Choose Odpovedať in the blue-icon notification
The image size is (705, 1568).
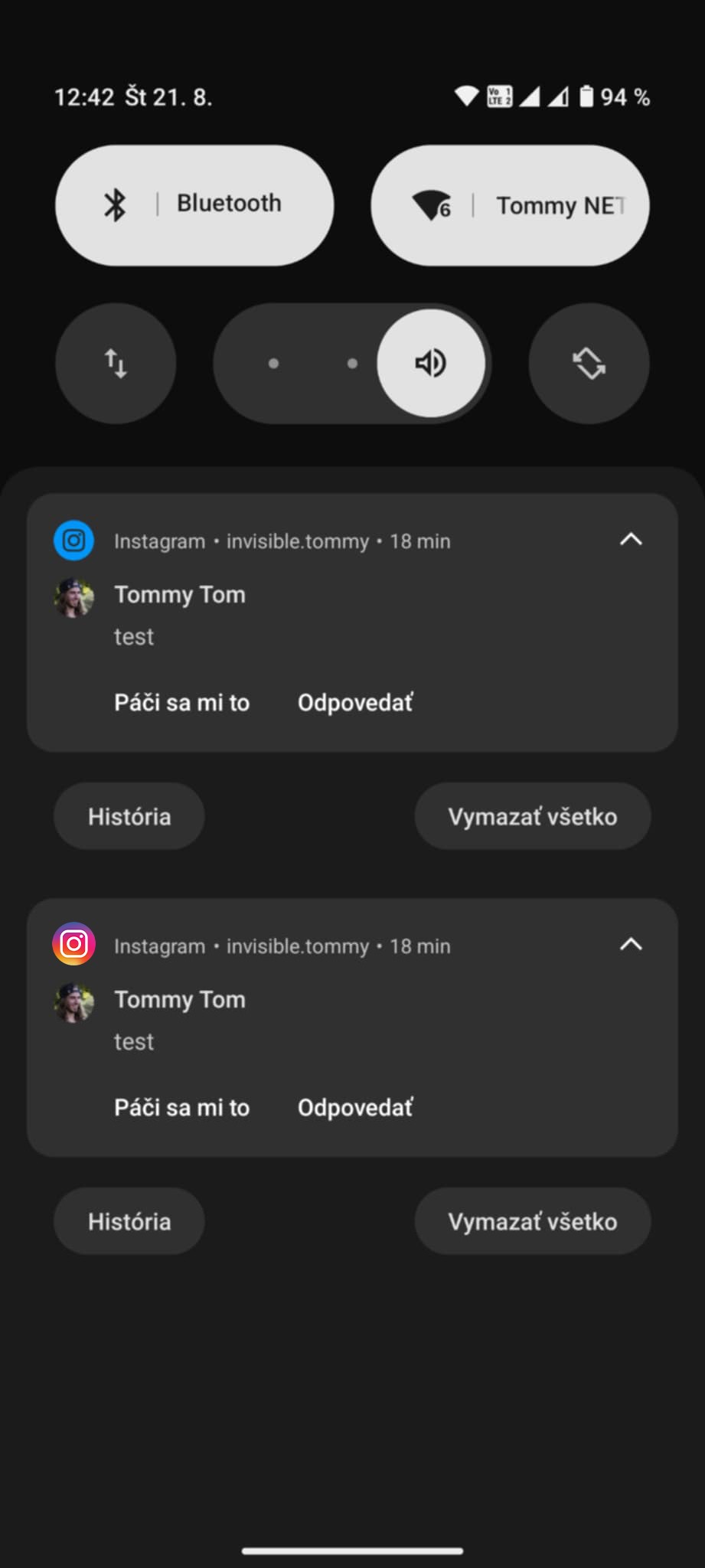[355, 703]
